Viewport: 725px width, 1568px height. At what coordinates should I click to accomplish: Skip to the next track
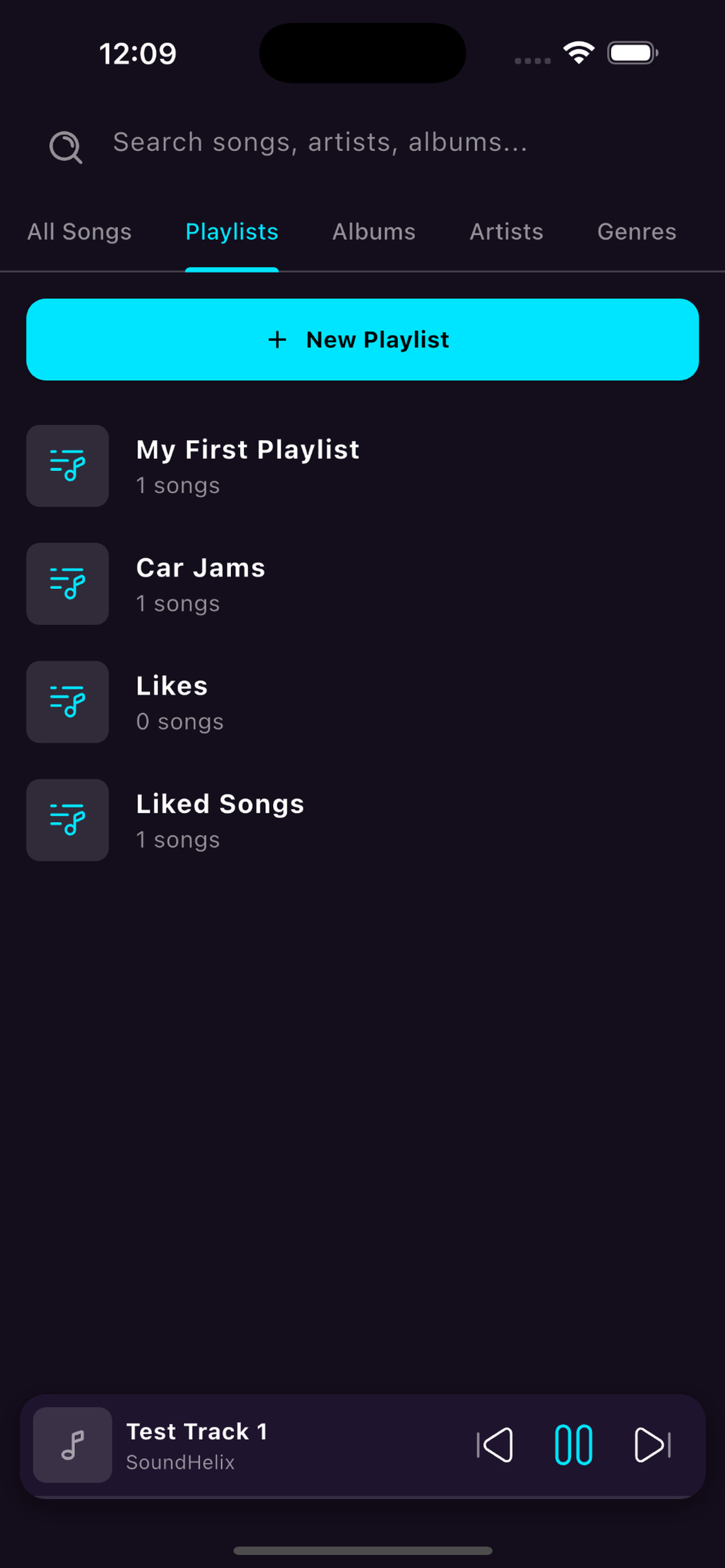[x=652, y=1443]
